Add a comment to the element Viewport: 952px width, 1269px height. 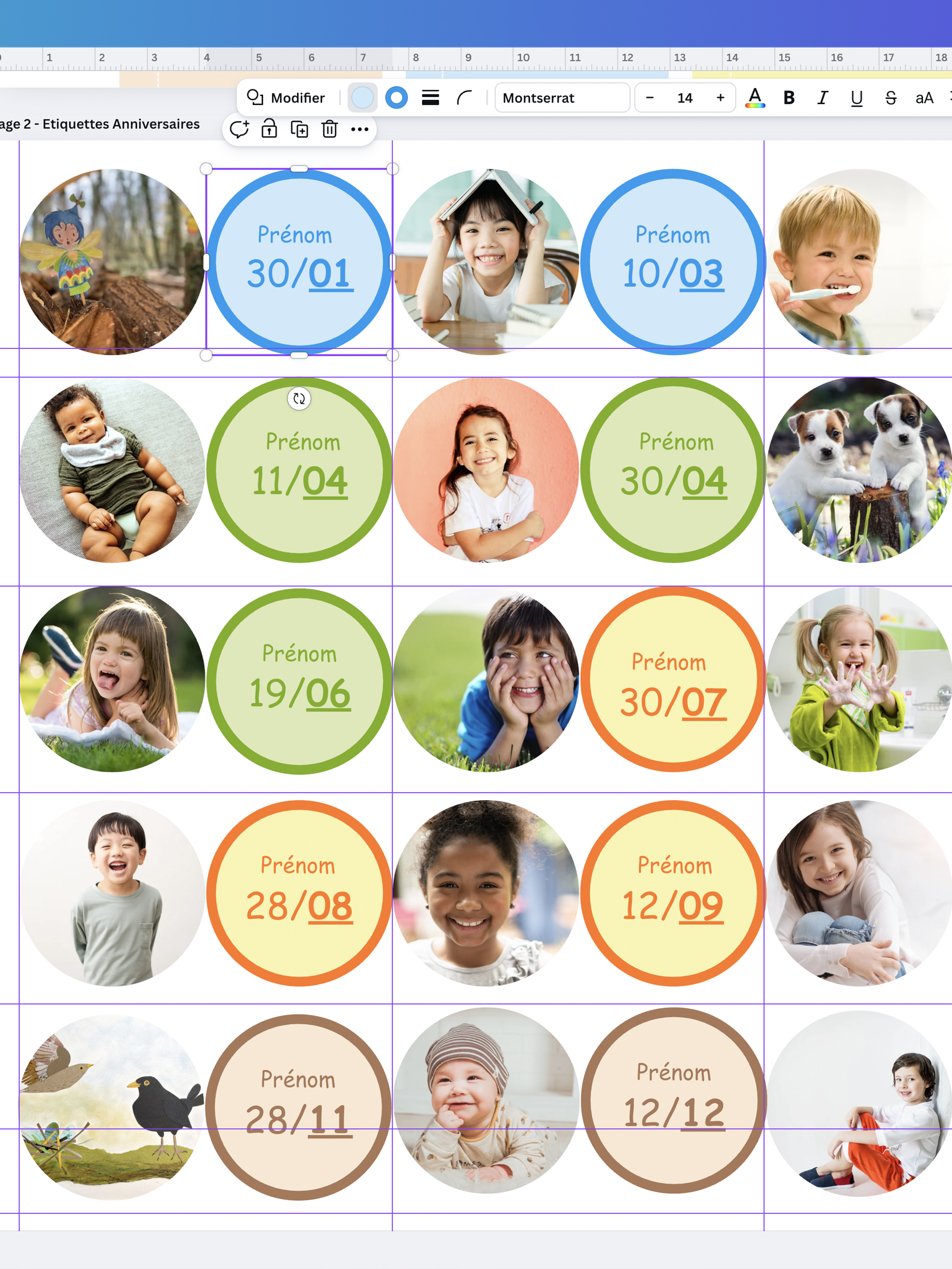(239, 130)
